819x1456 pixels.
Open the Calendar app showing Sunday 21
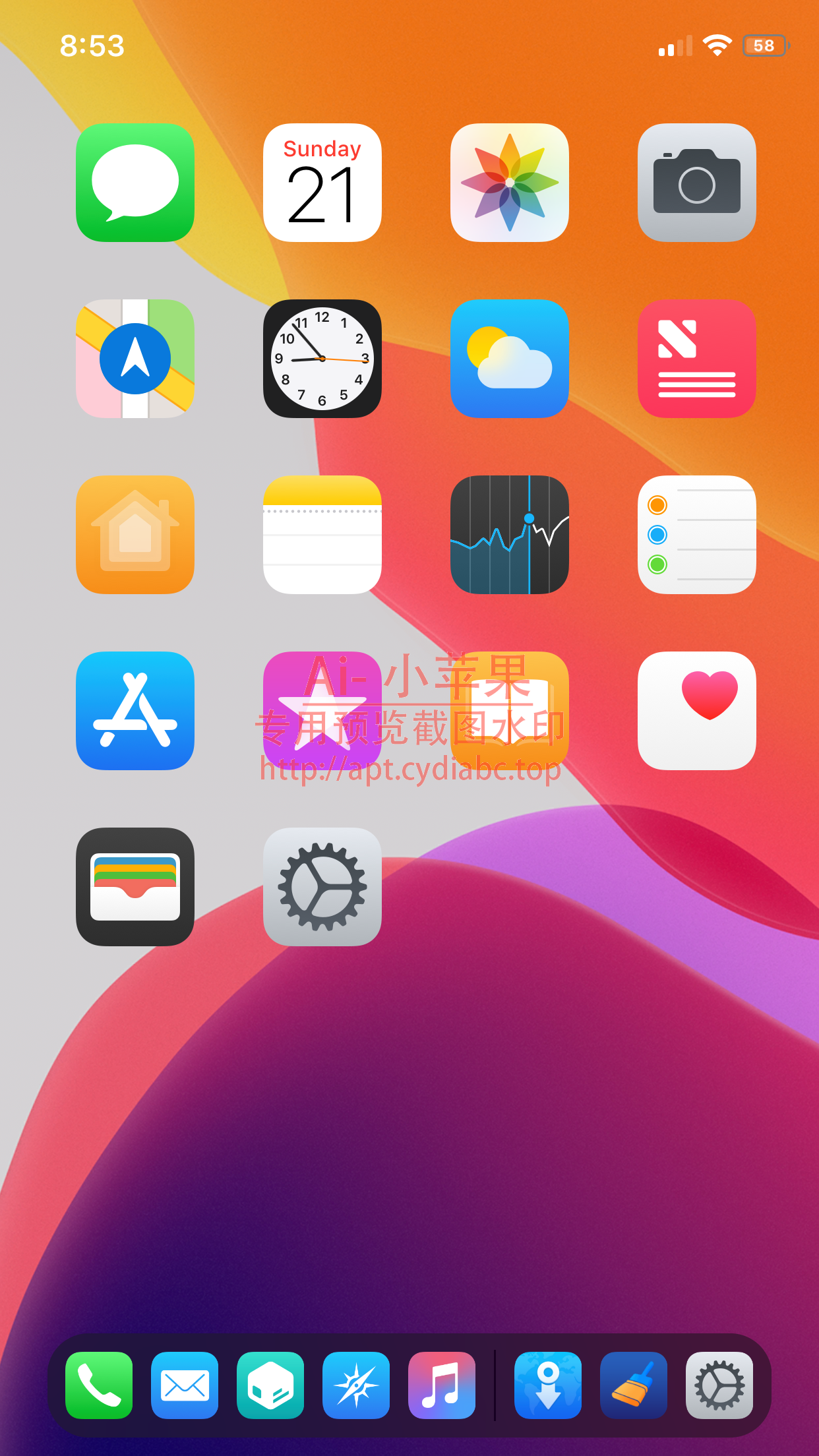point(322,183)
